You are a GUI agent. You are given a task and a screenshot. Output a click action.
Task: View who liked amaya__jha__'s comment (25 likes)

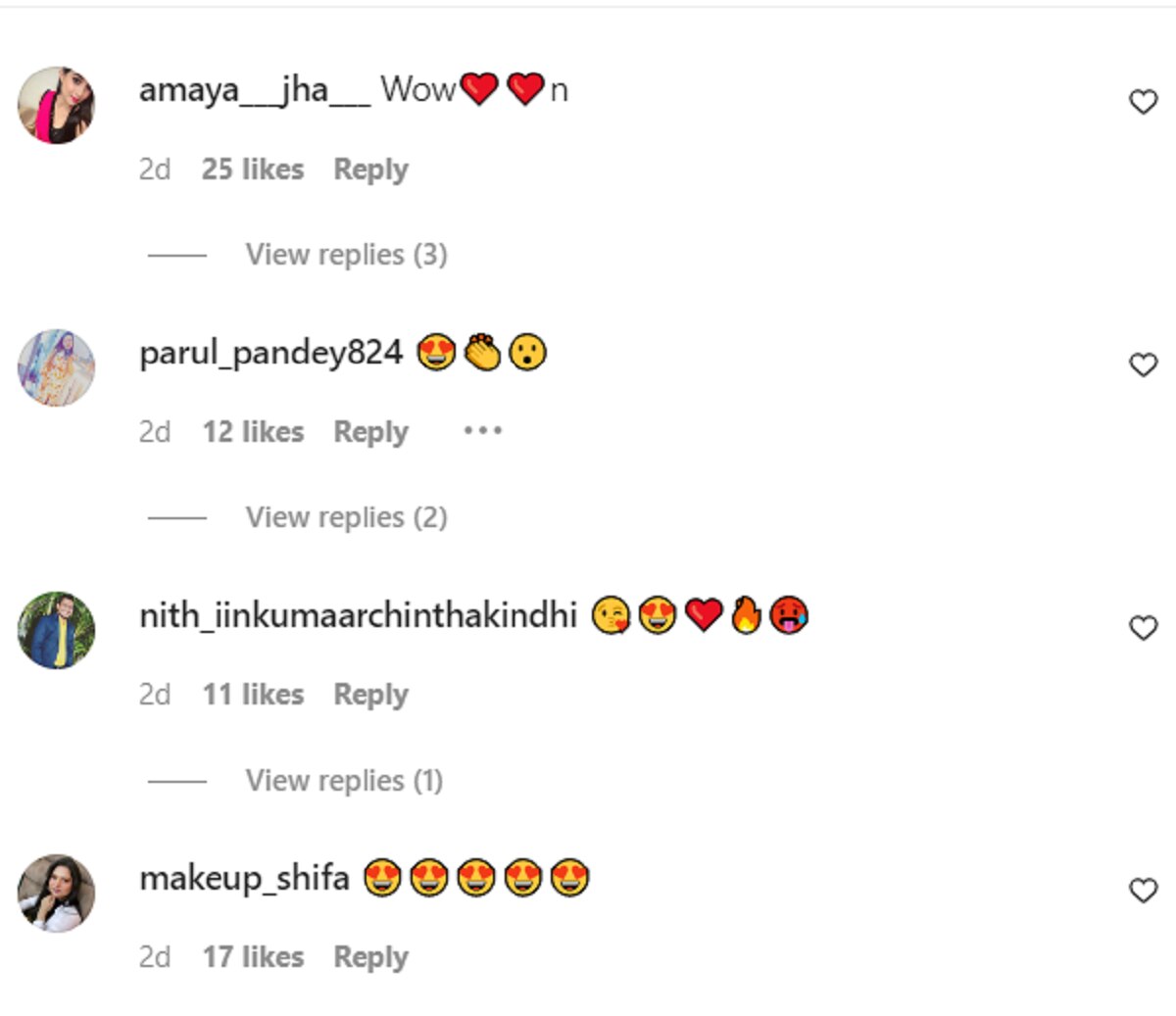point(253,169)
